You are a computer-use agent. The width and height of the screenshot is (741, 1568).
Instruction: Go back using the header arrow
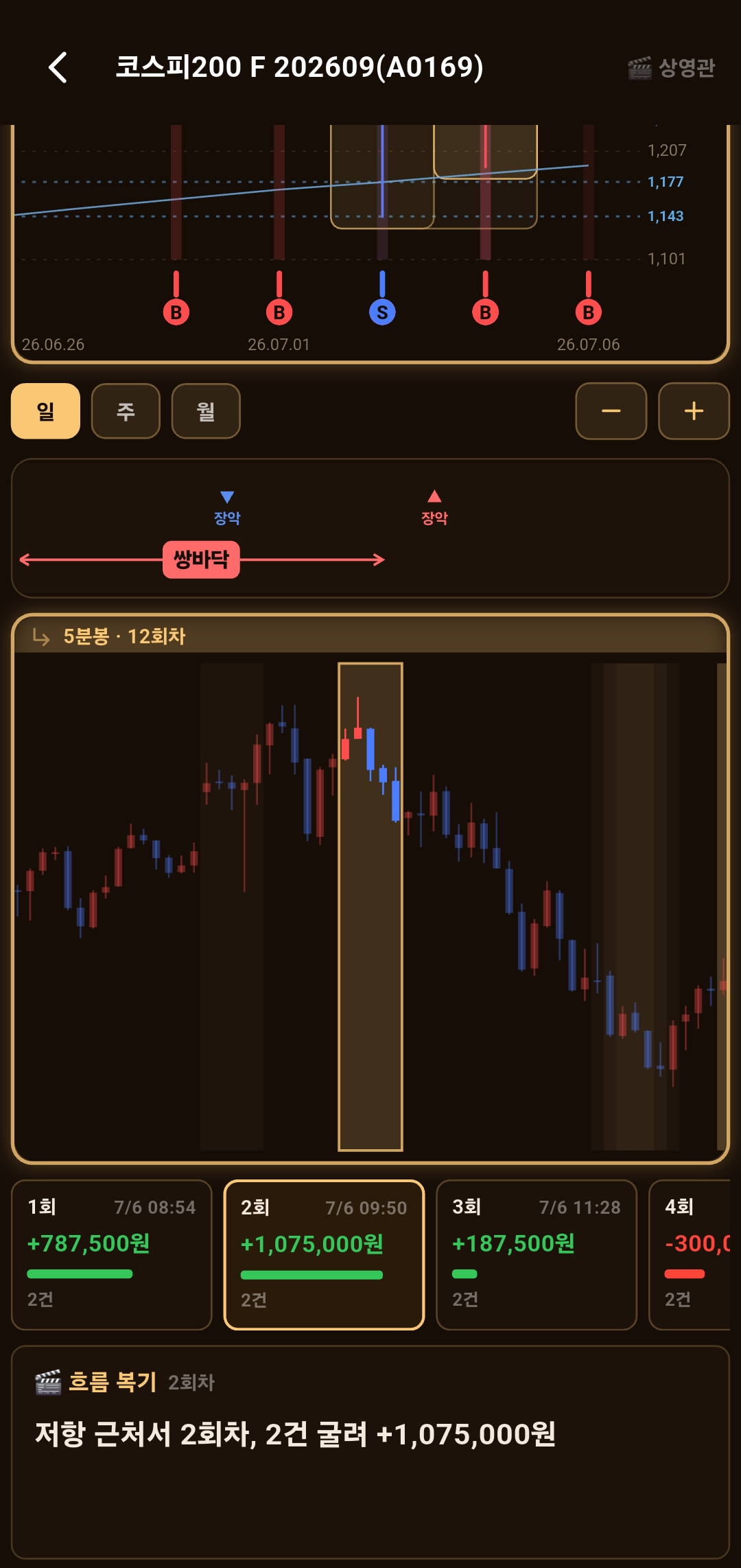click(x=58, y=67)
